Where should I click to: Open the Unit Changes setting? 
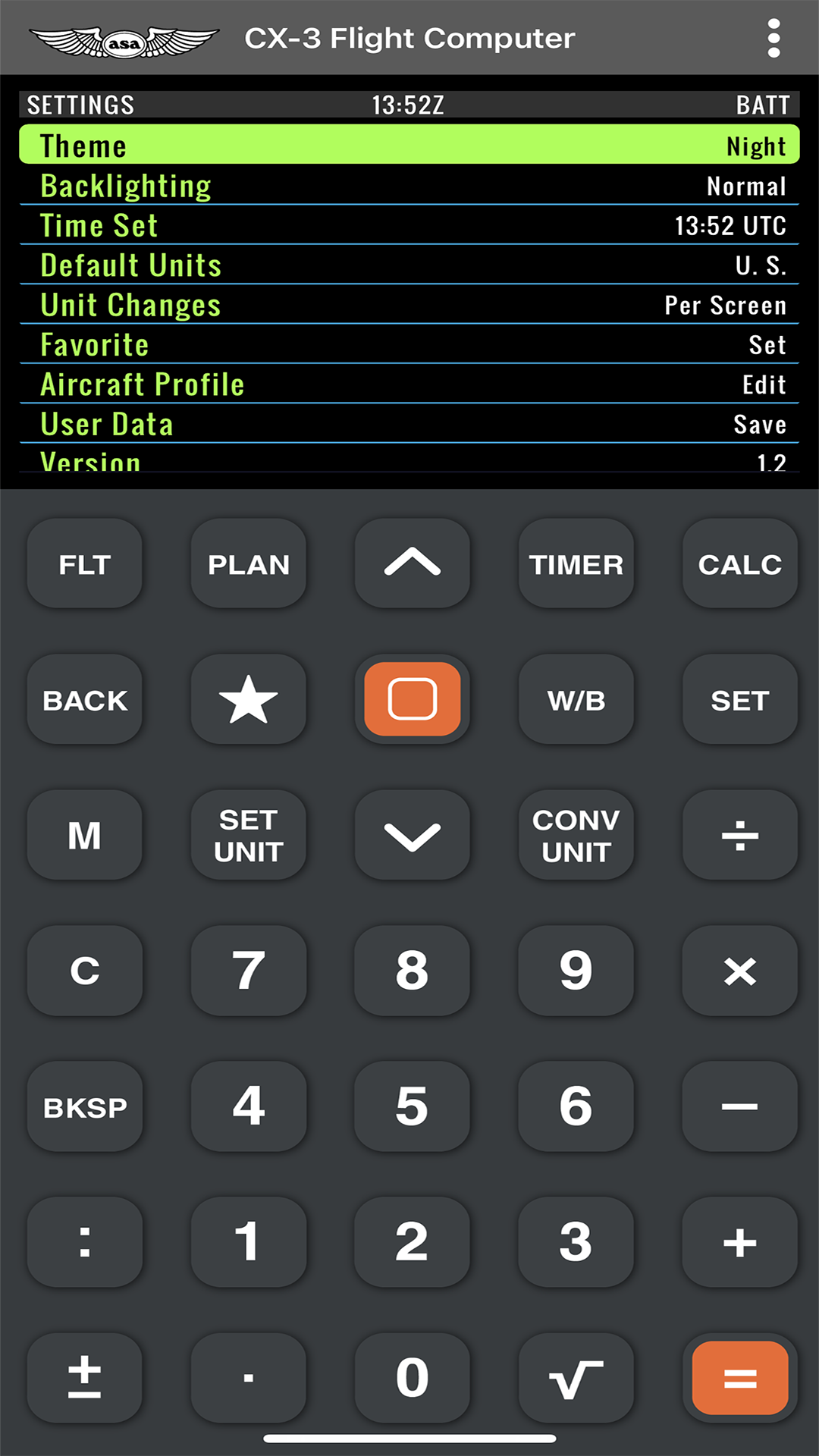pos(409,305)
